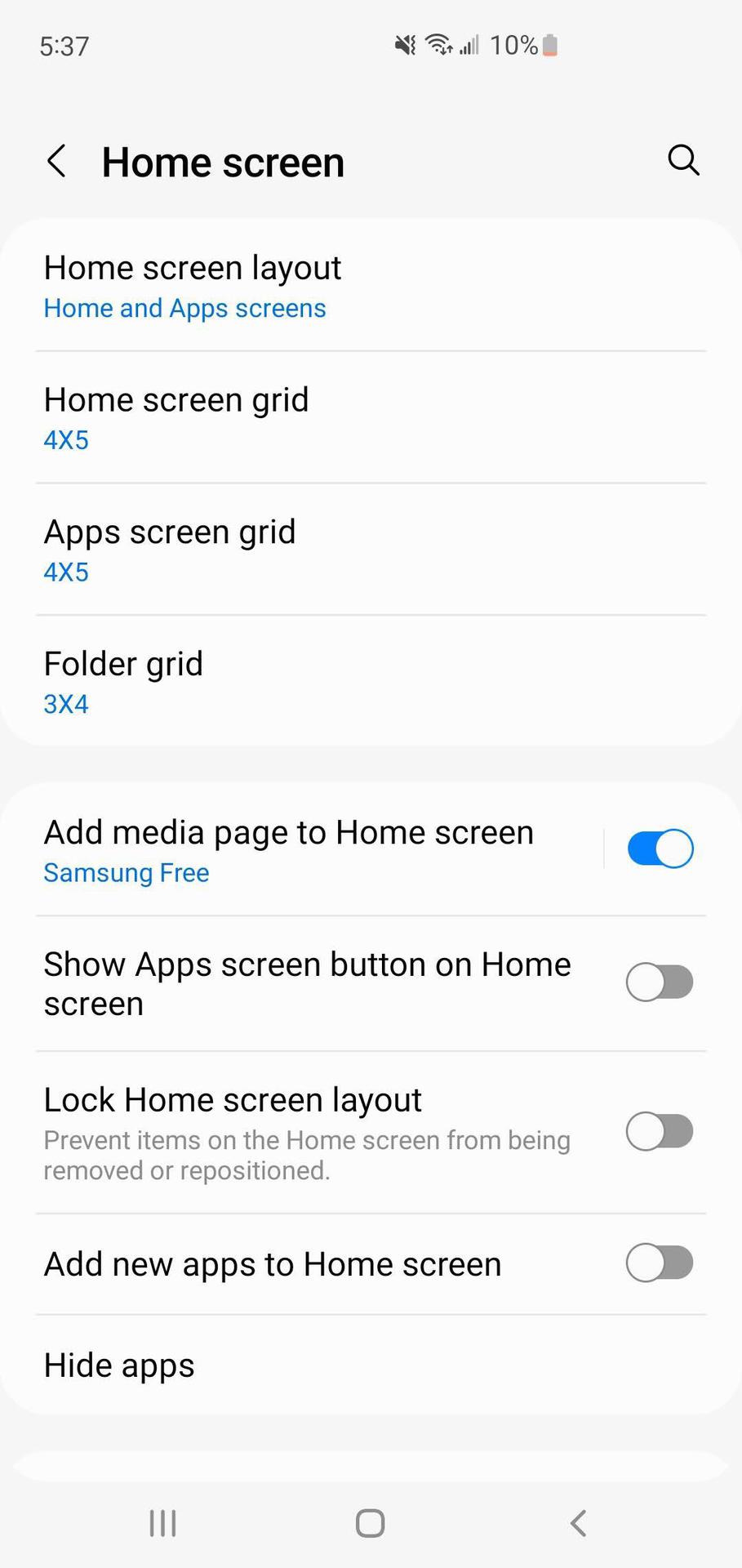Tap the system home button
Screen dimensions: 742x1568
(x=371, y=1523)
